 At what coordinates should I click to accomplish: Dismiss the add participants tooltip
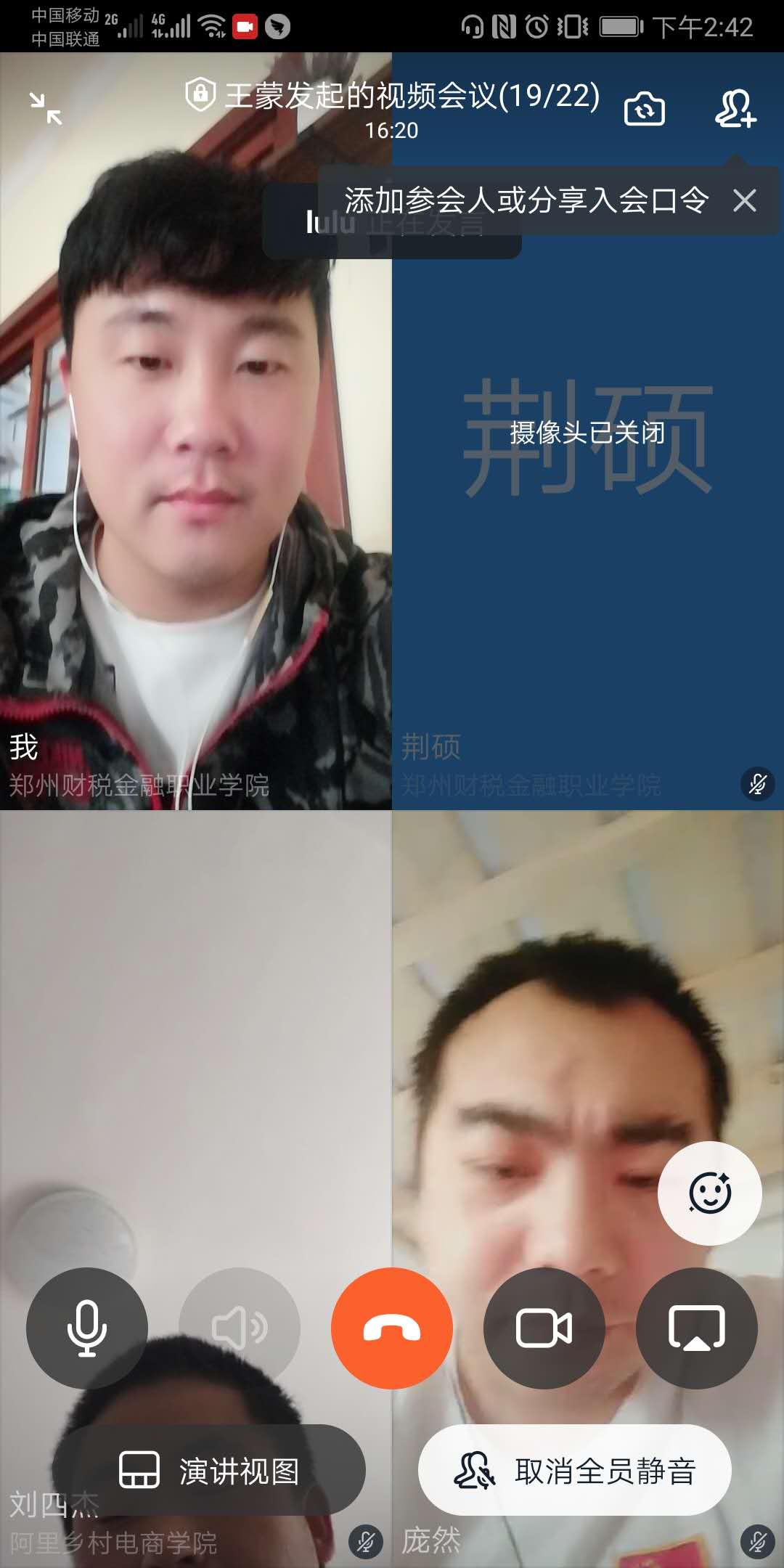pyautogui.click(x=745, y=200)
